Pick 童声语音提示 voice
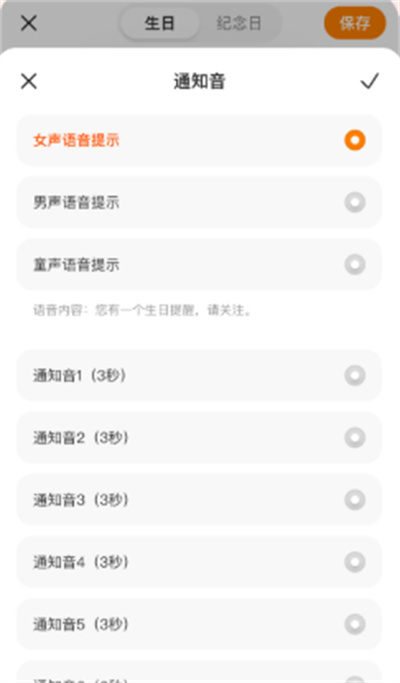 199,264
